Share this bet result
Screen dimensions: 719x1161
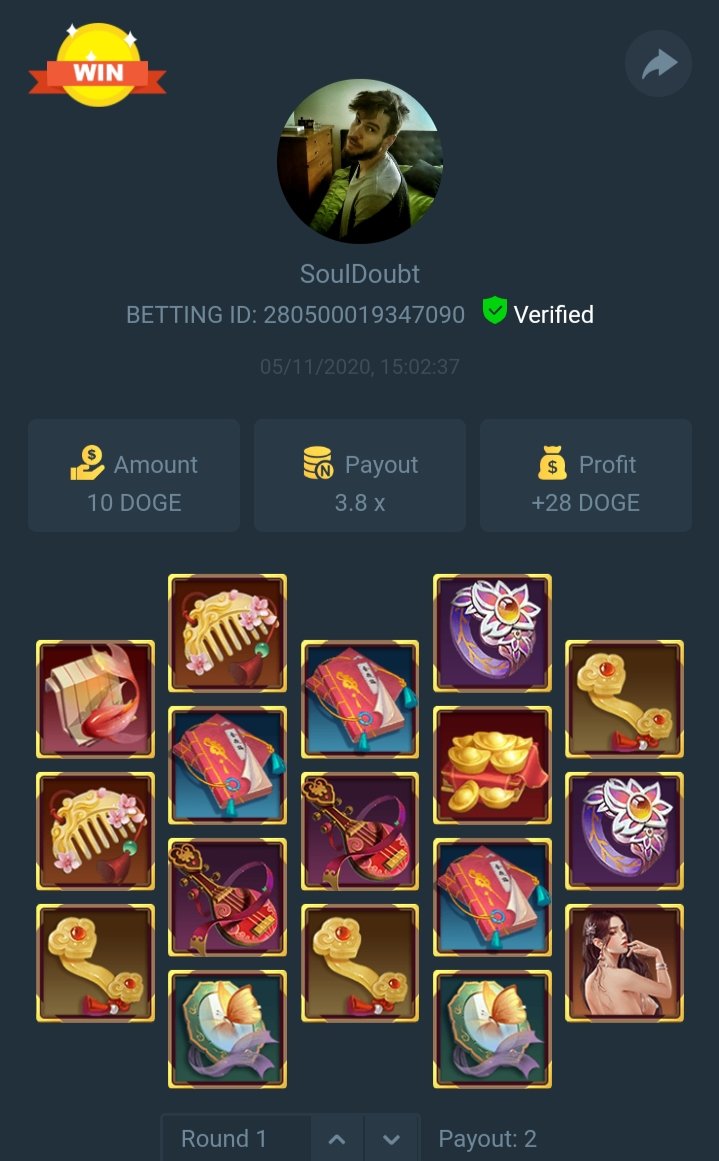click(658, 64)
